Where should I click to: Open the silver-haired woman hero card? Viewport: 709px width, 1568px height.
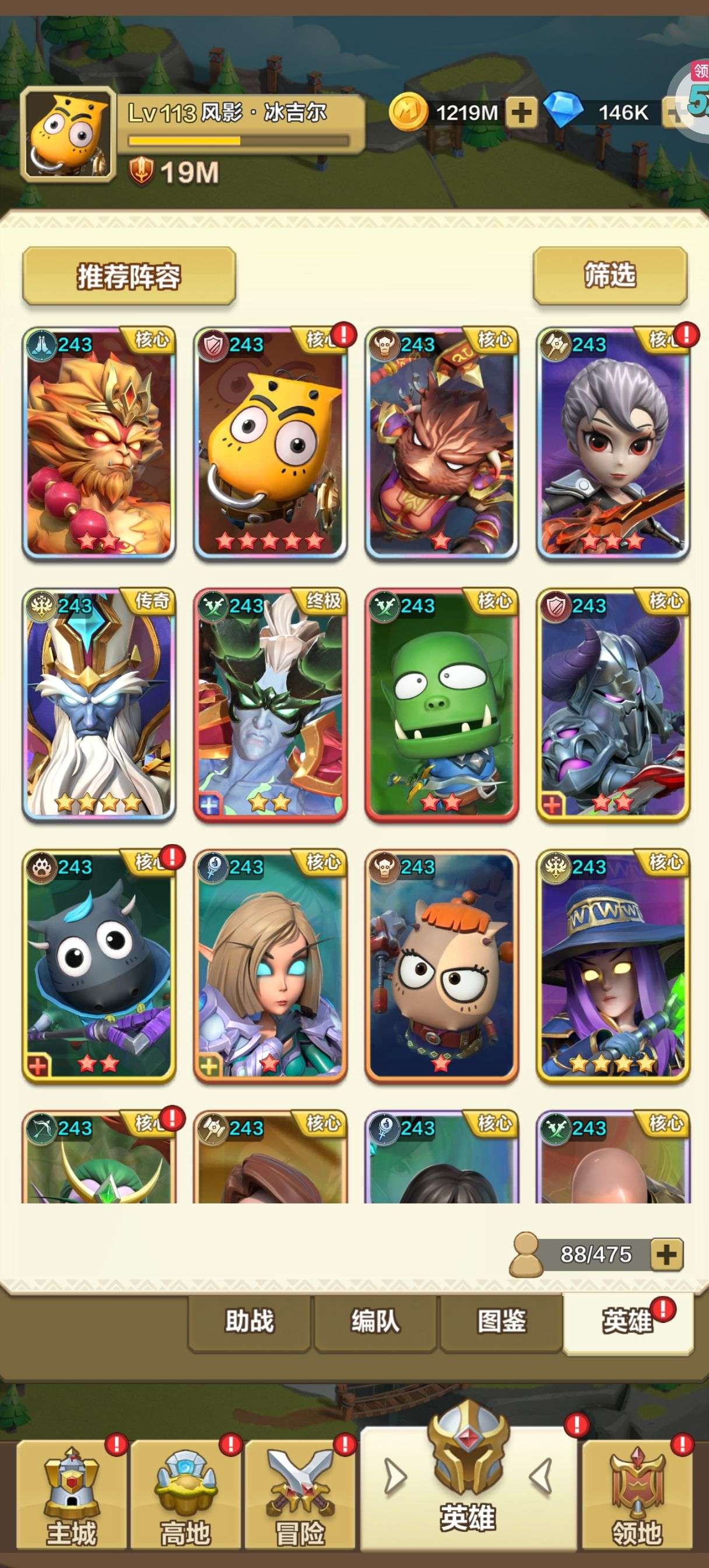[613, 443]
